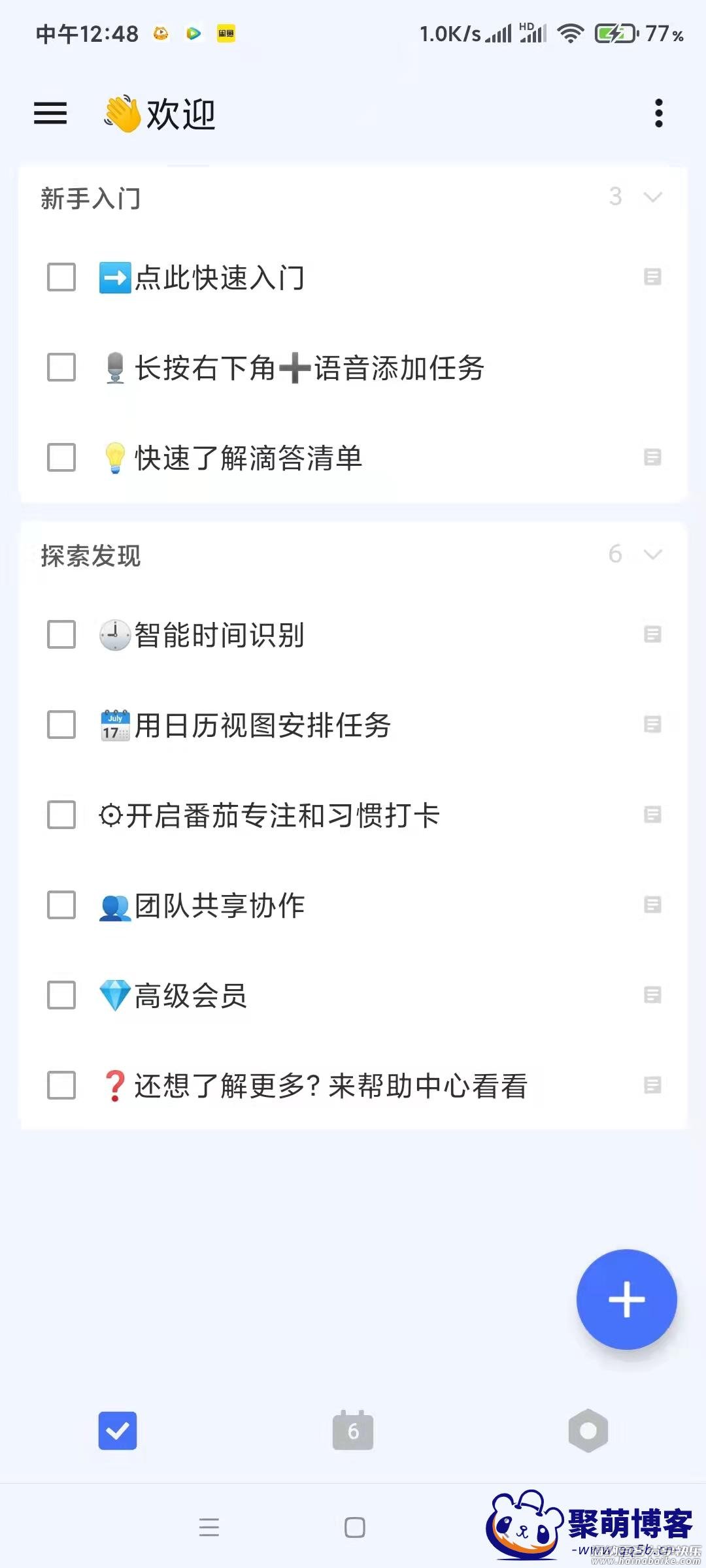Image resolution: width=706 pixels, height=1568 pixels.
Task: Select the tasks checkmark tab
Action: 118,1431
